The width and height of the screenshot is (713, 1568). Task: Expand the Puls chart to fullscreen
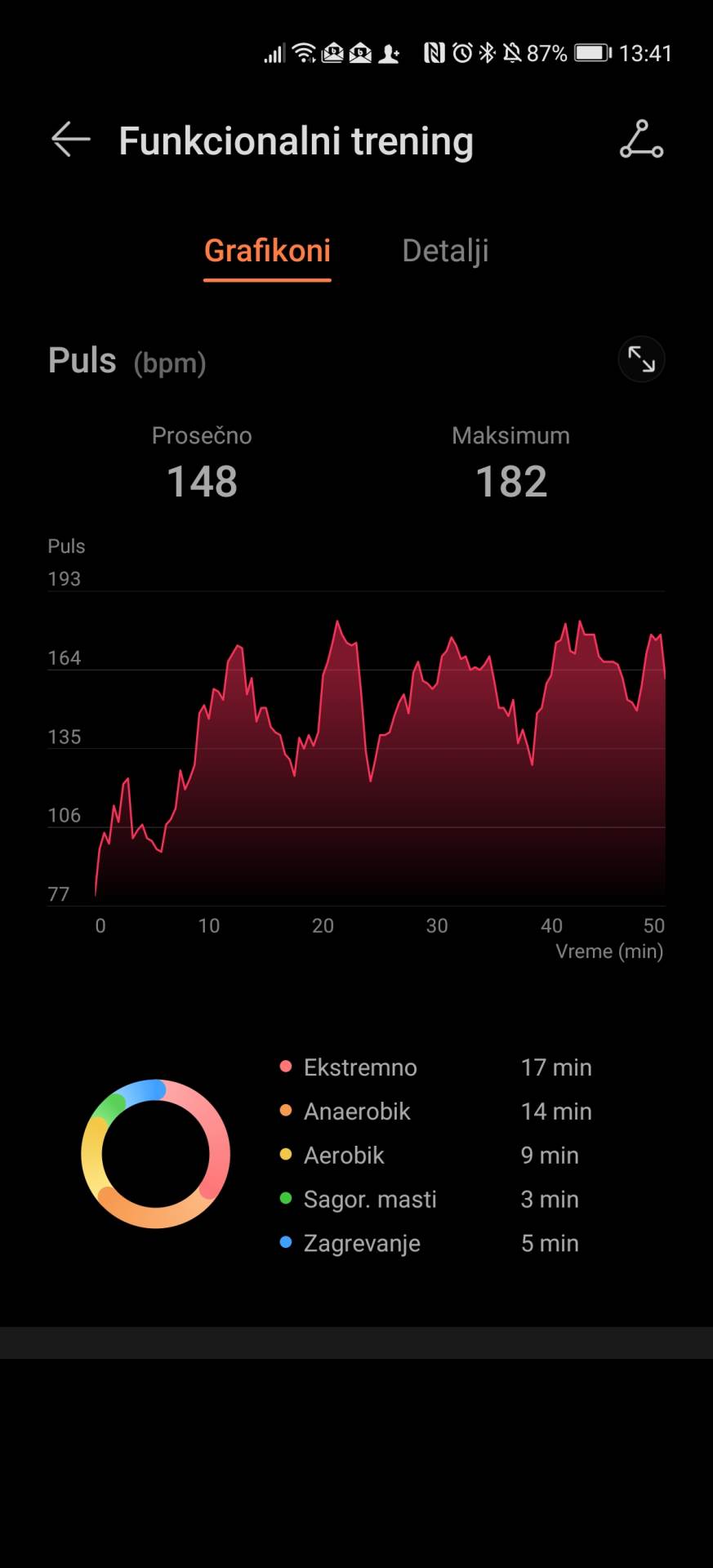tap(641, 359)
